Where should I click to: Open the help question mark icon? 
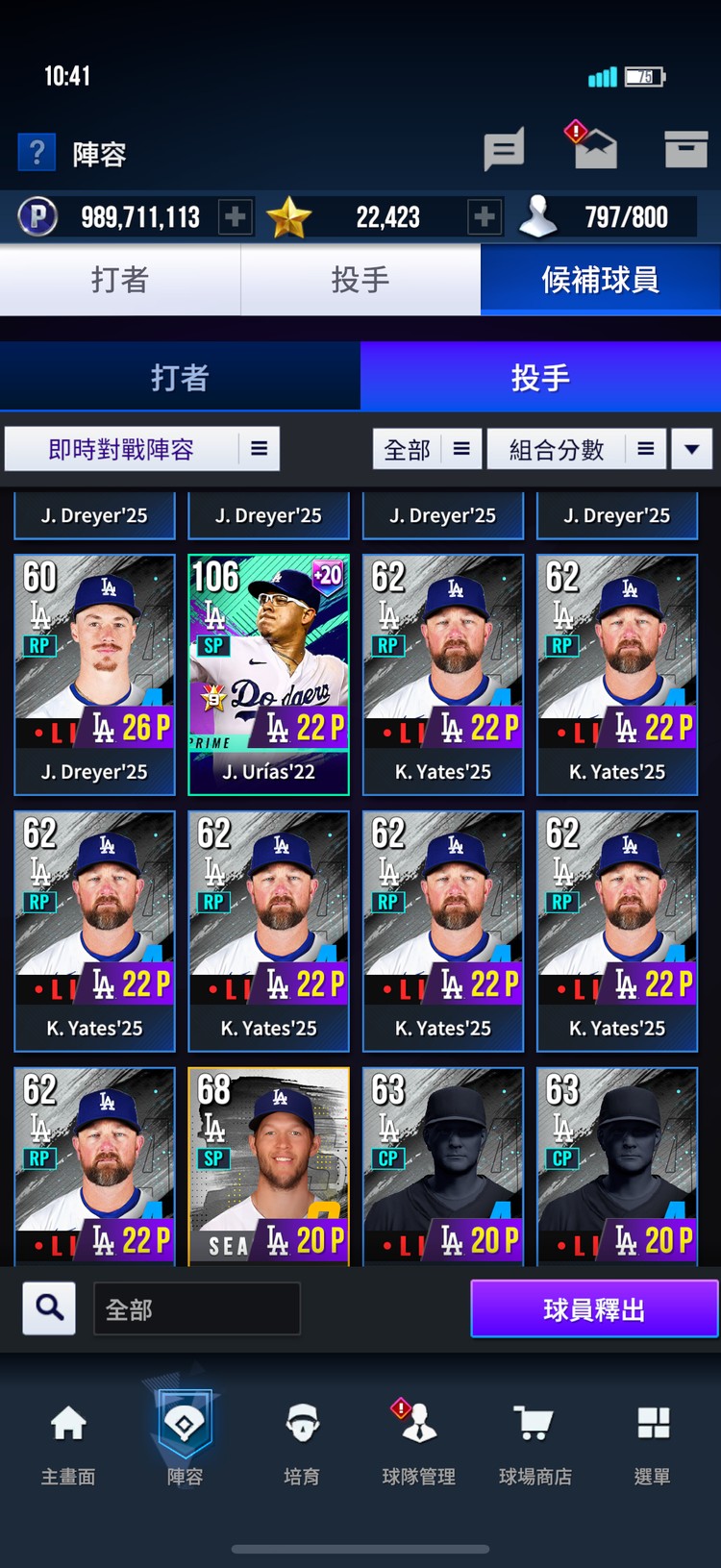[x=37, y=152]
